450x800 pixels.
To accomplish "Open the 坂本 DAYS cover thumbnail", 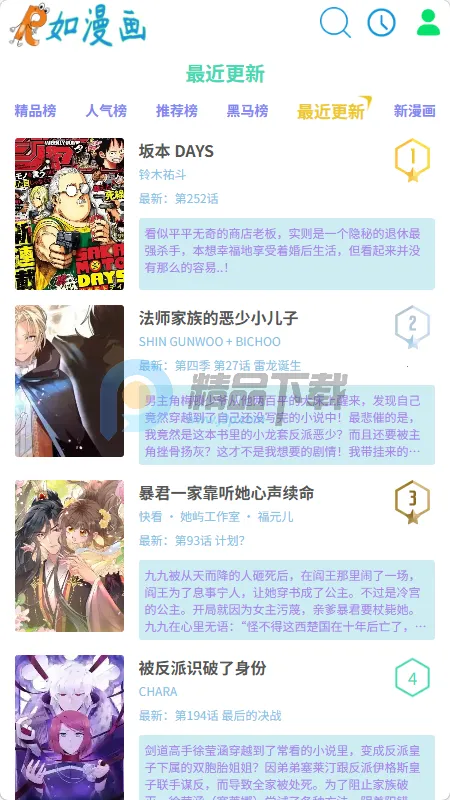I will tap(69, 214).
